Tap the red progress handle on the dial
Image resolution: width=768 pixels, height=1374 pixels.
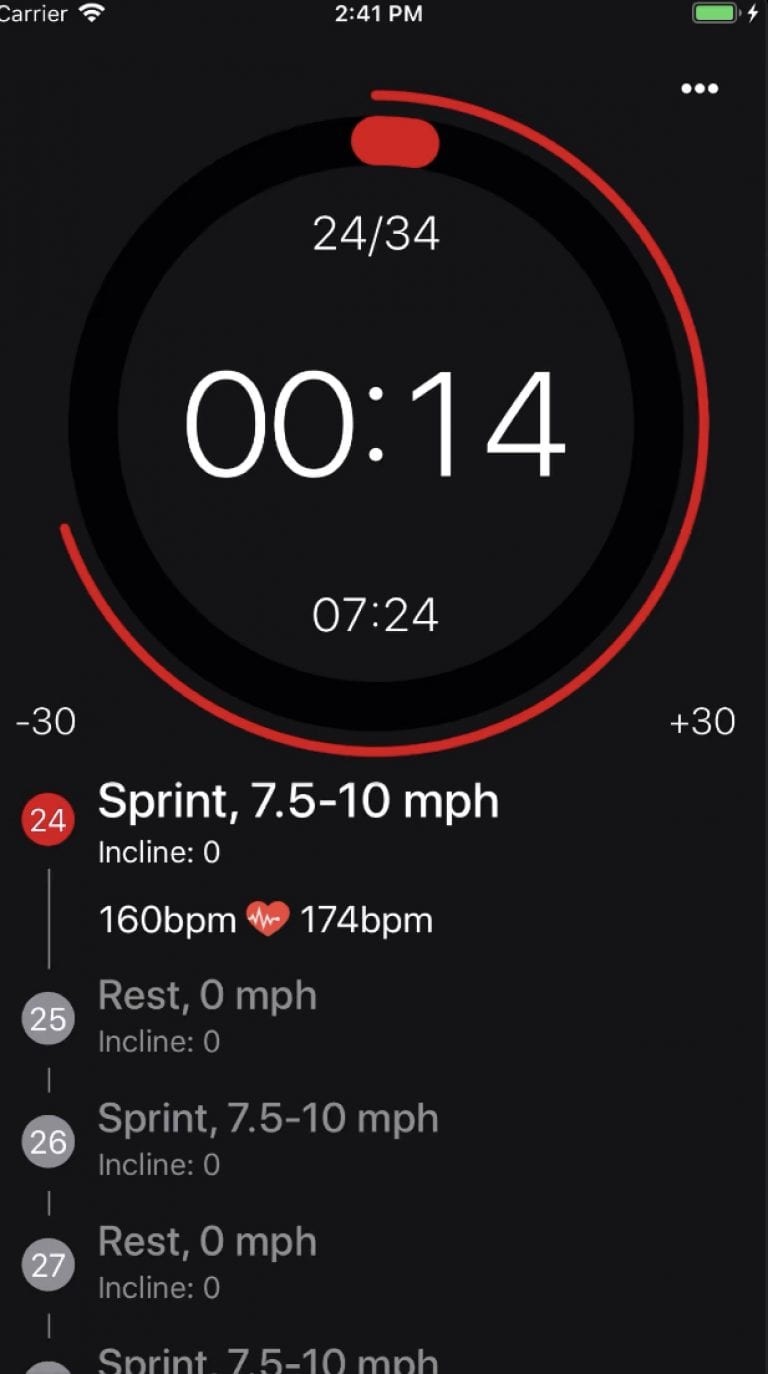coord(396,141)
